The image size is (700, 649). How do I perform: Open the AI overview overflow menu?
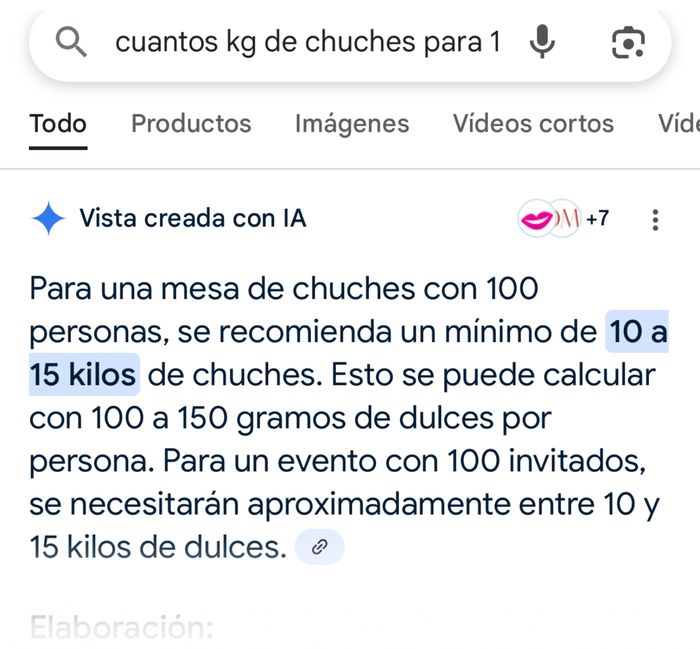pyautogui.click(x=655, y=219)
